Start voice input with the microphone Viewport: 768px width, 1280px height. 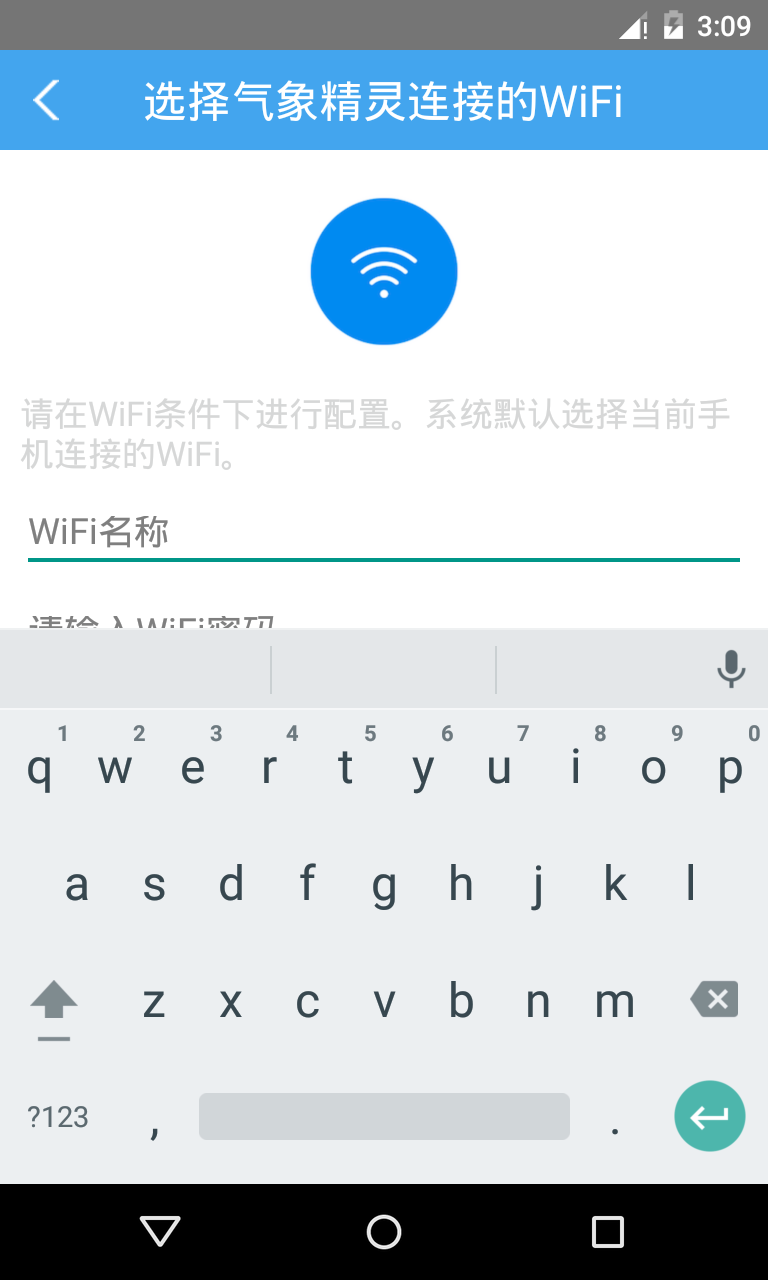[x=731, y=669]
